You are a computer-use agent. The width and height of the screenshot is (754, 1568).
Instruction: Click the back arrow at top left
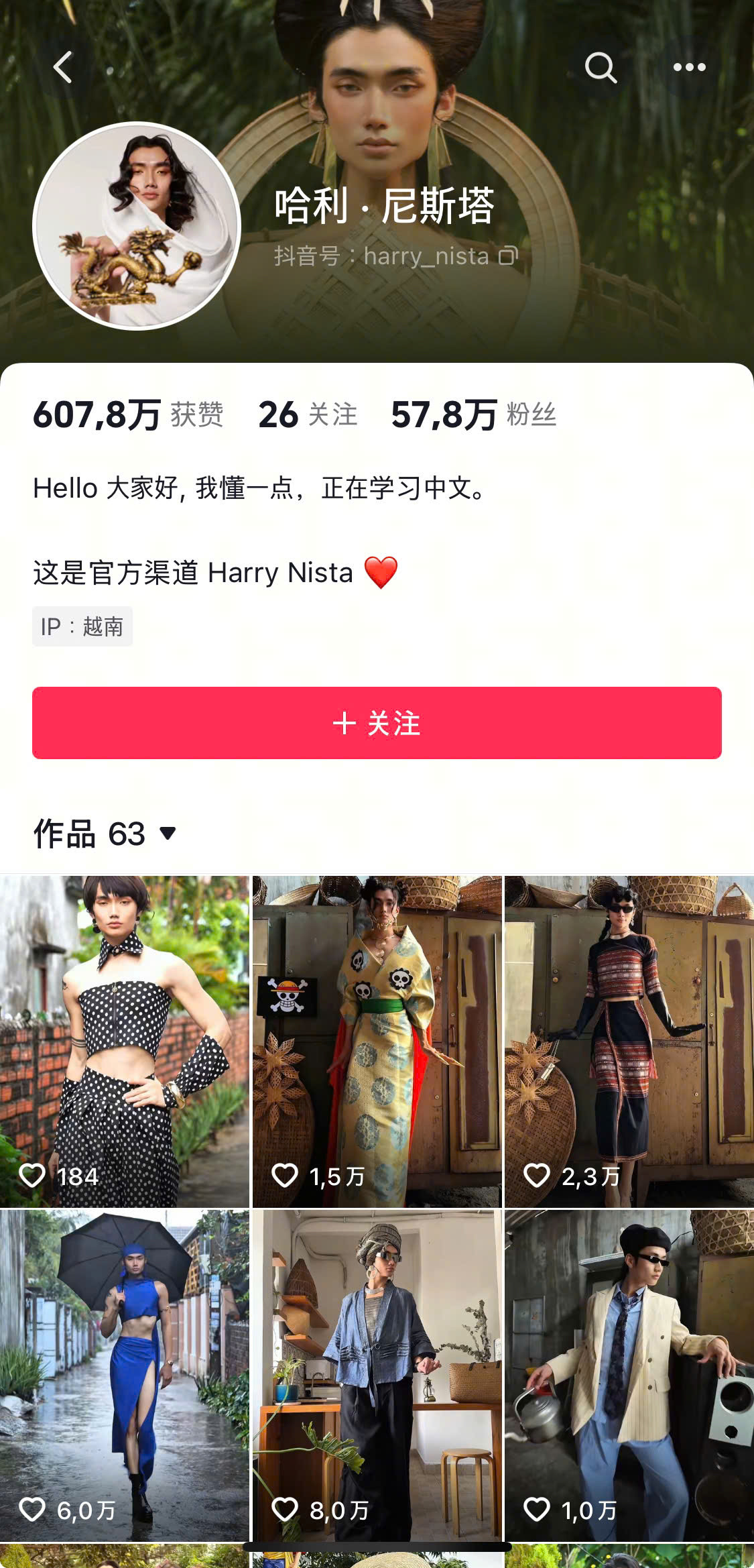pyautogui.click(x=62, y=67)
